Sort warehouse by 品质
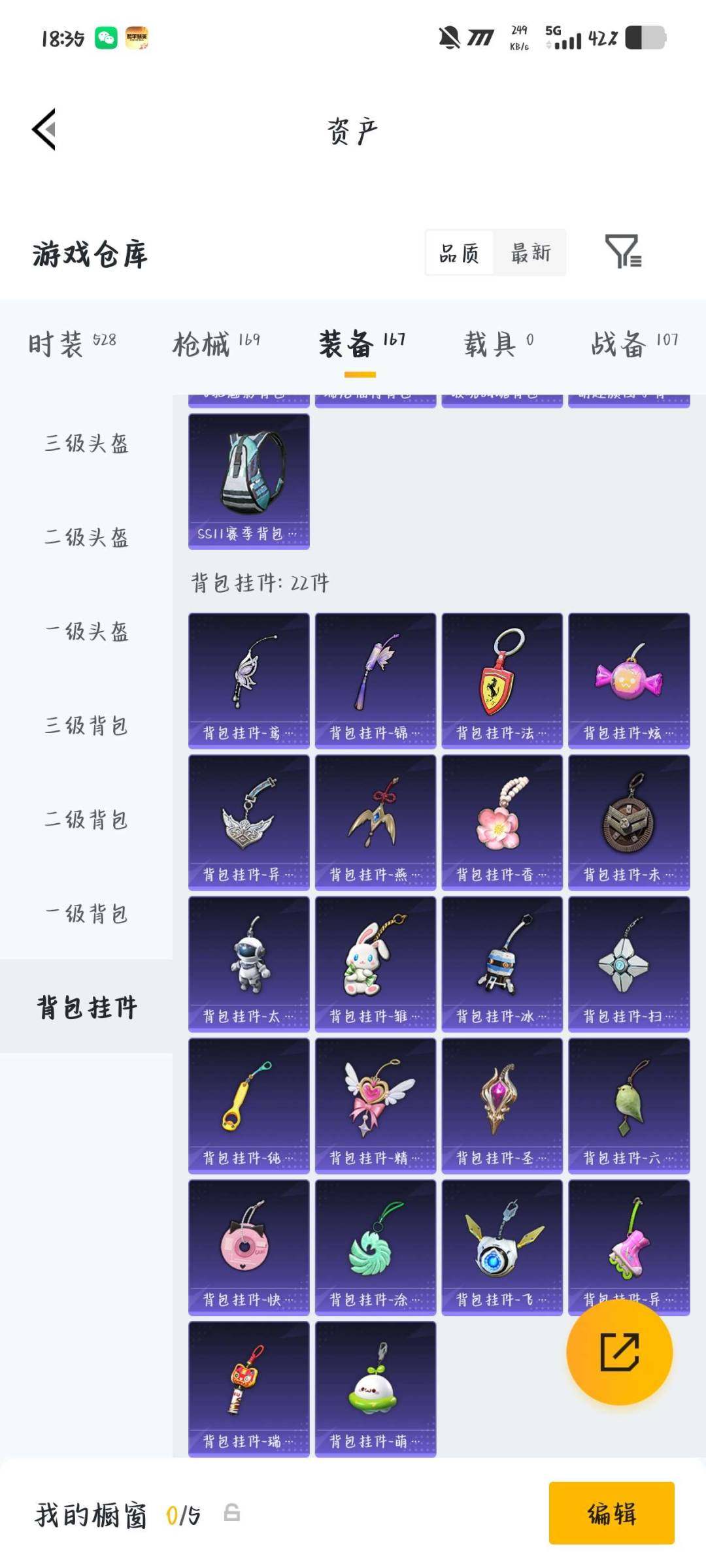Image resolution: width=706 pixels, height=1568 pixels. click(x=460, y=253)
